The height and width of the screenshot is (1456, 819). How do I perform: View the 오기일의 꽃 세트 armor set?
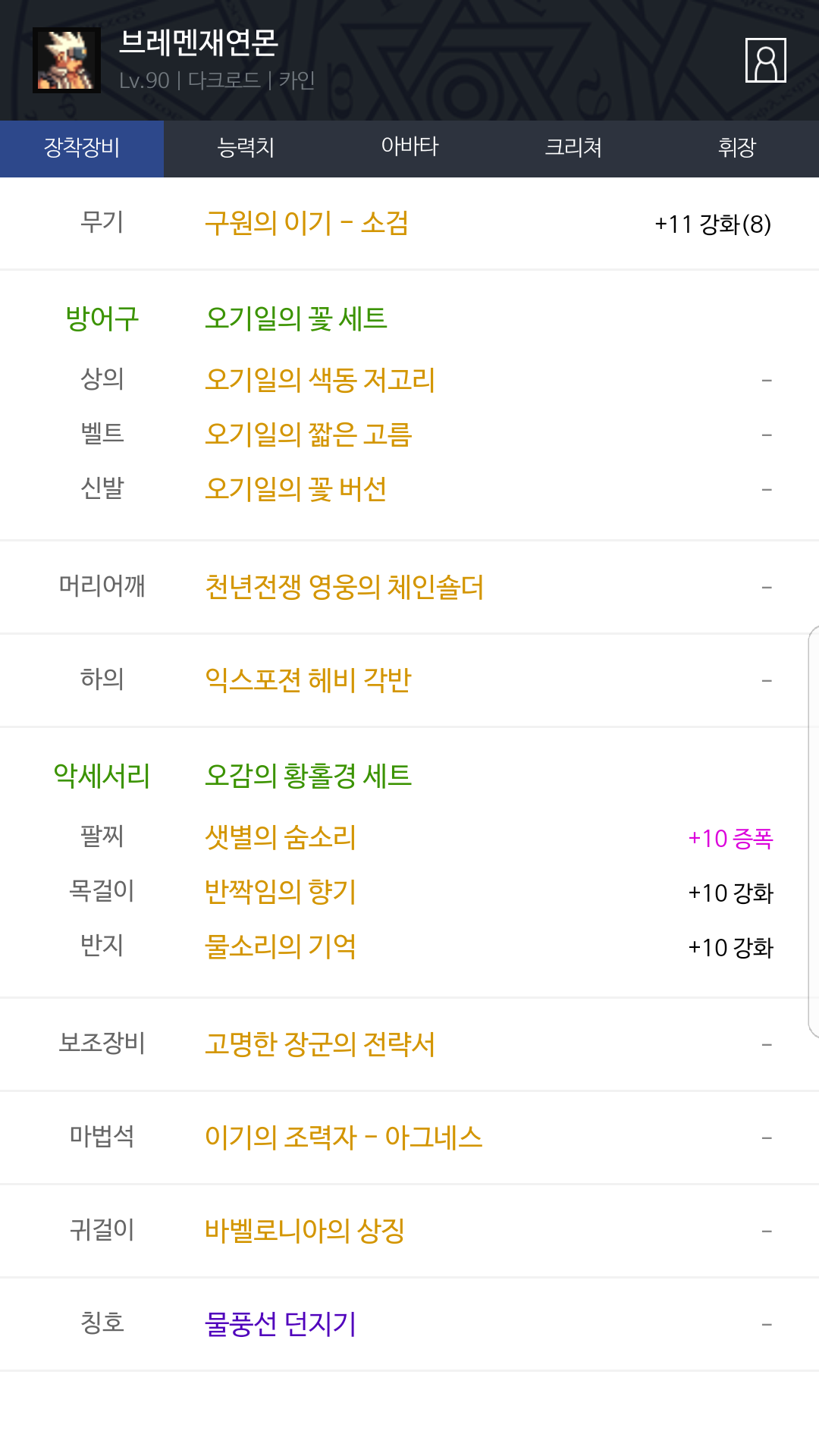[x=296, y=318]
